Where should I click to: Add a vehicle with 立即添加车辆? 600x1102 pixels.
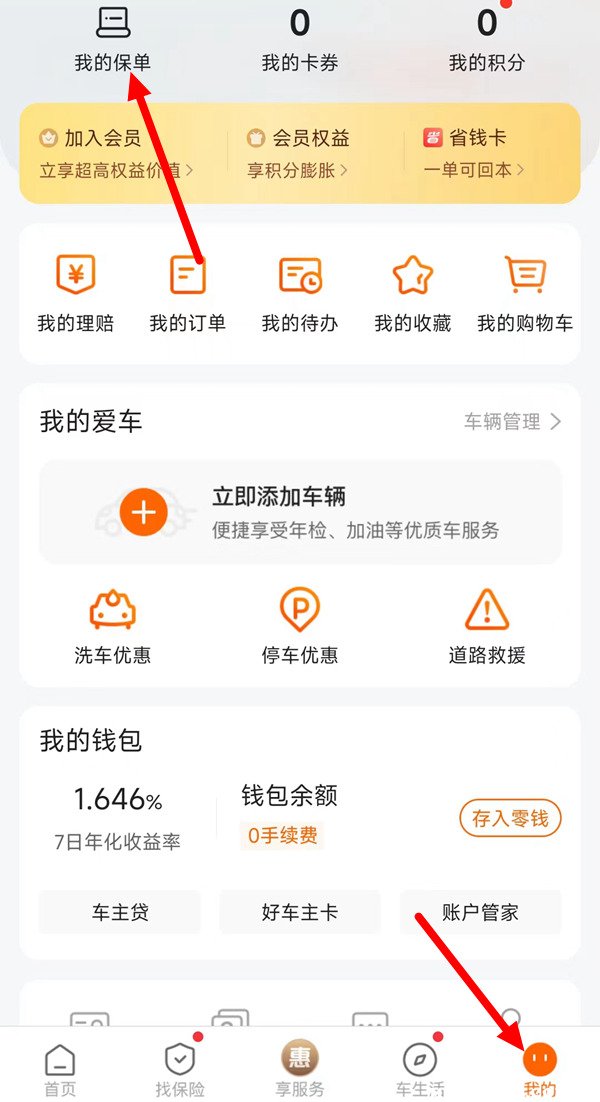[x=300, y=512]
